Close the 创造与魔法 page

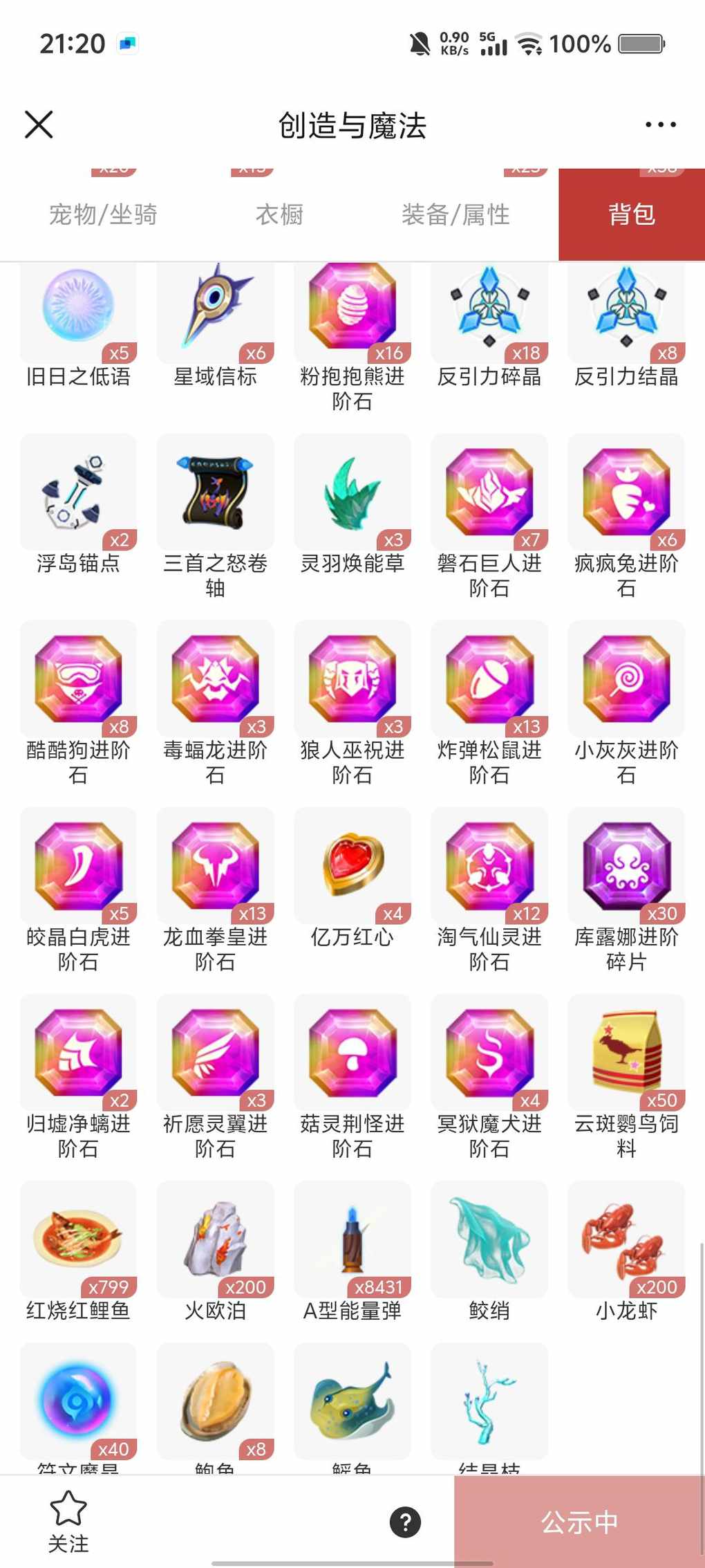pos(39,124)
